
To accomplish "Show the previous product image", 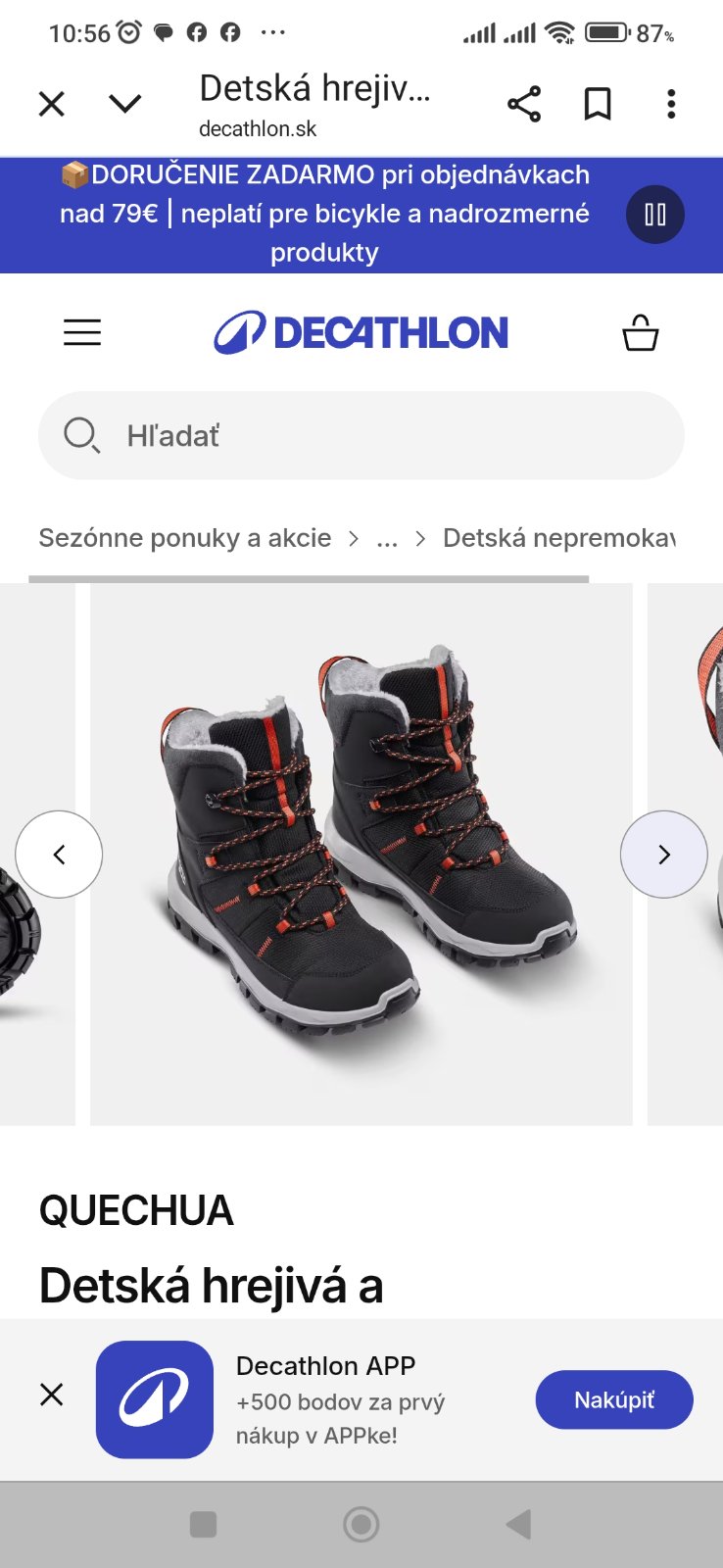I will click(59, 855).
